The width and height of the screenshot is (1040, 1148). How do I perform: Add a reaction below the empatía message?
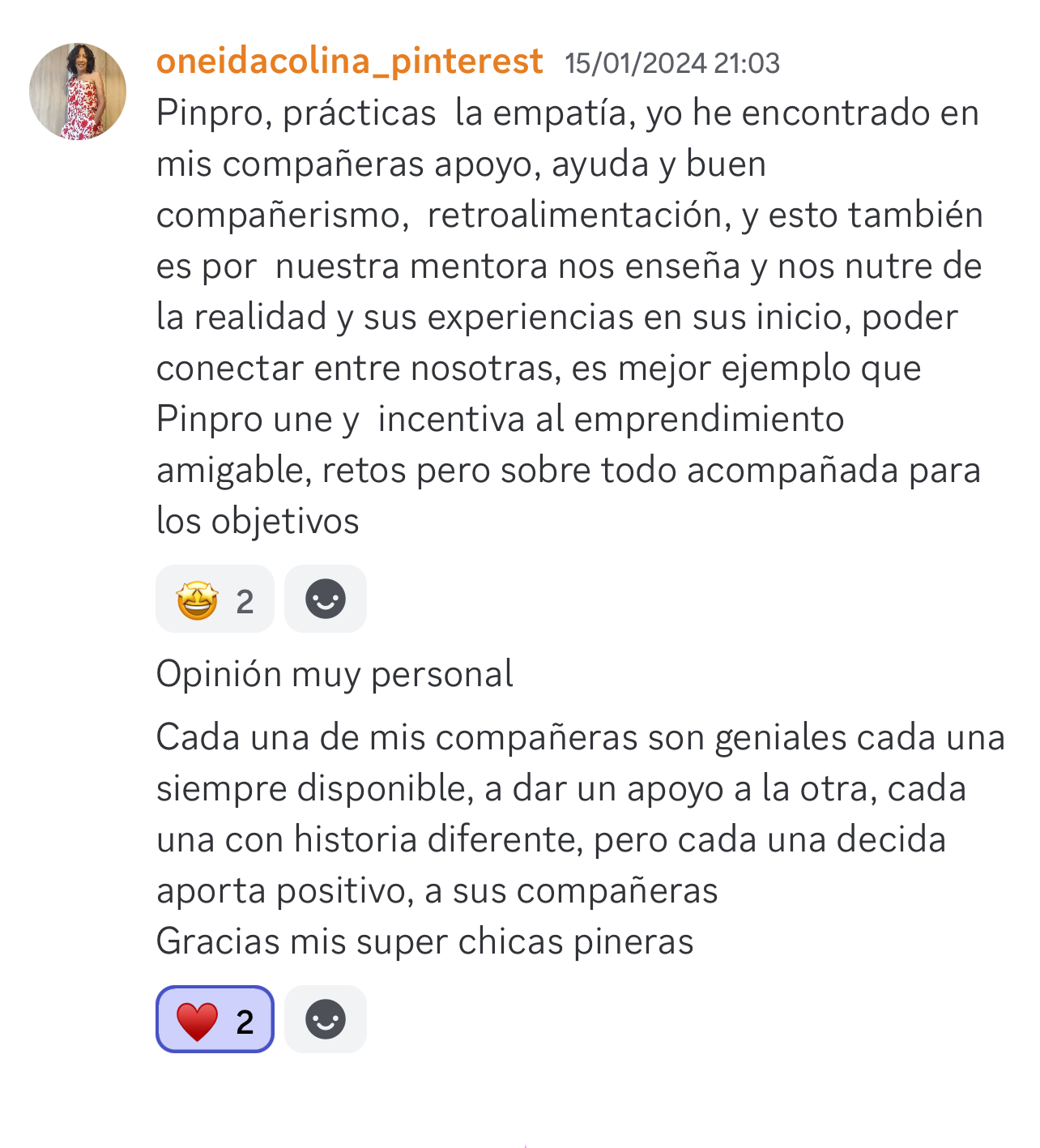[x=326, y=600]
